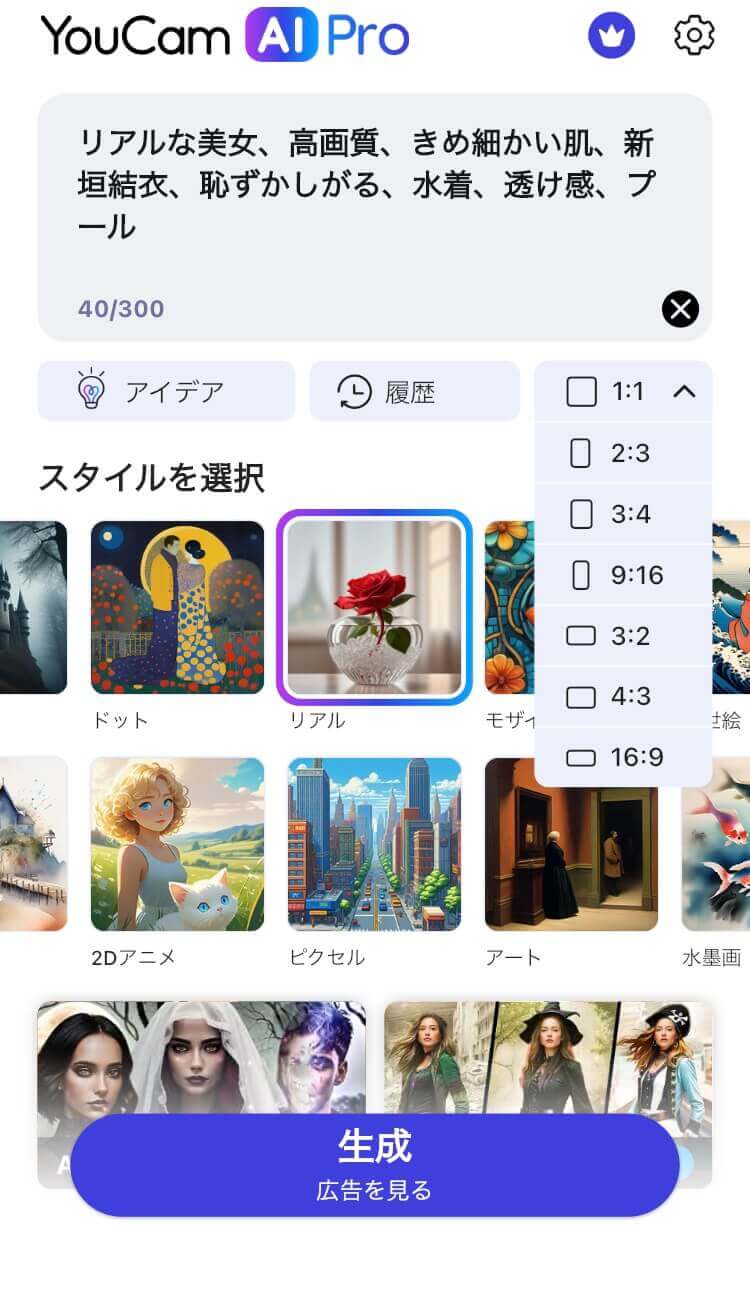750x1294 pixels.
Task: Select the ドット style thumbnail
Action: tap(176, 605)
